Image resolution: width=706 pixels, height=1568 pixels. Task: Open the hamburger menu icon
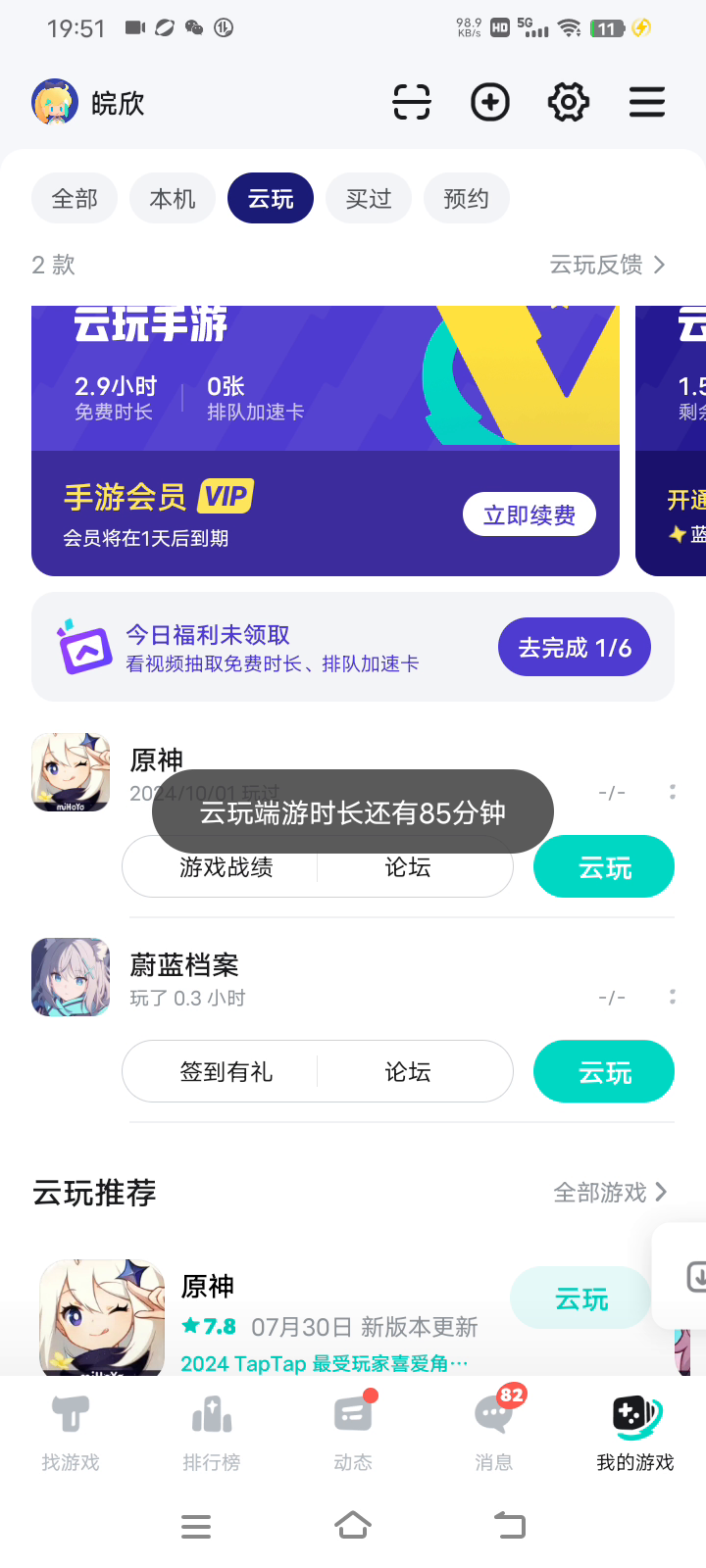coord(647,102)
